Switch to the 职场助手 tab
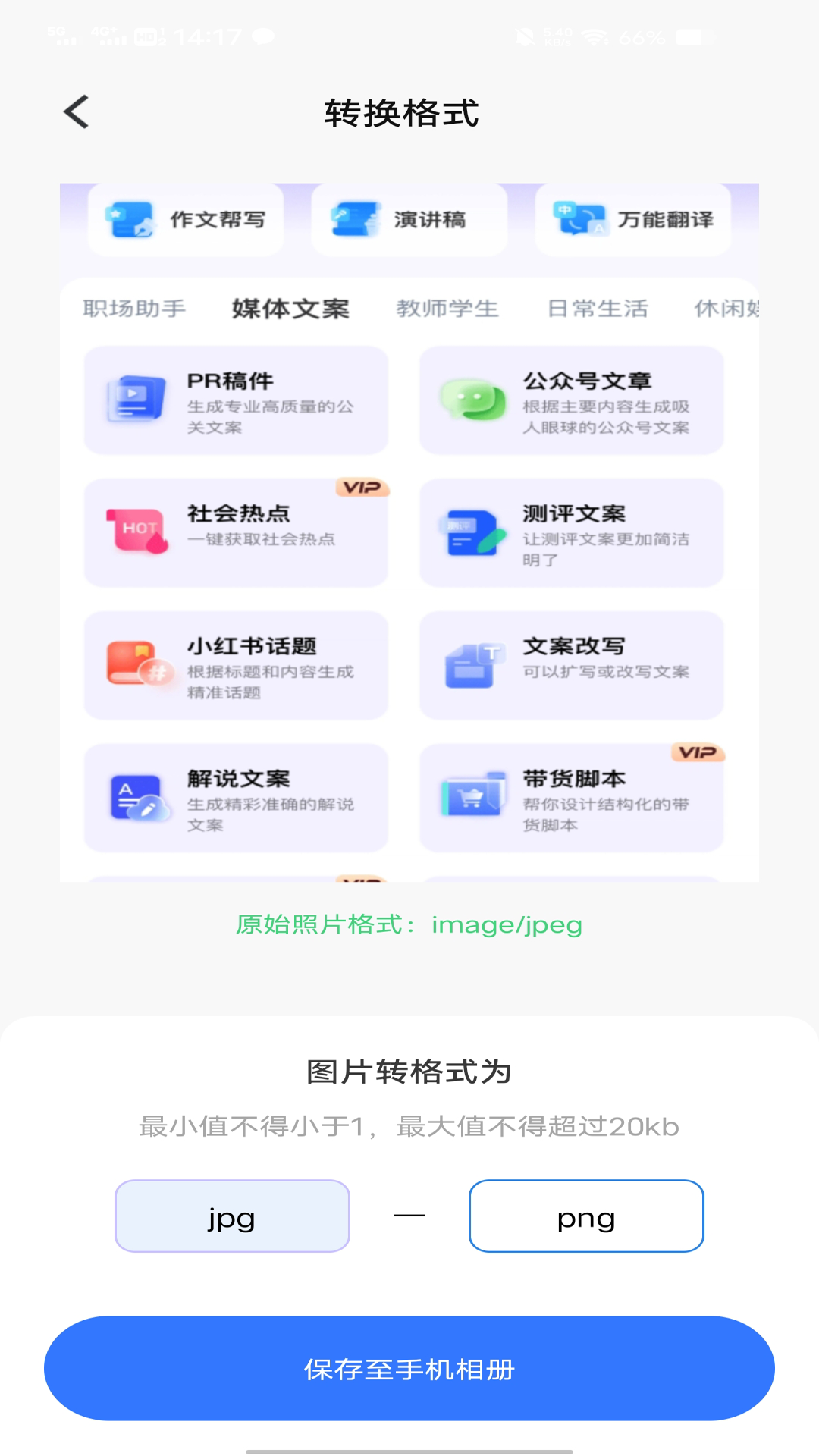 tap(134, 309)
